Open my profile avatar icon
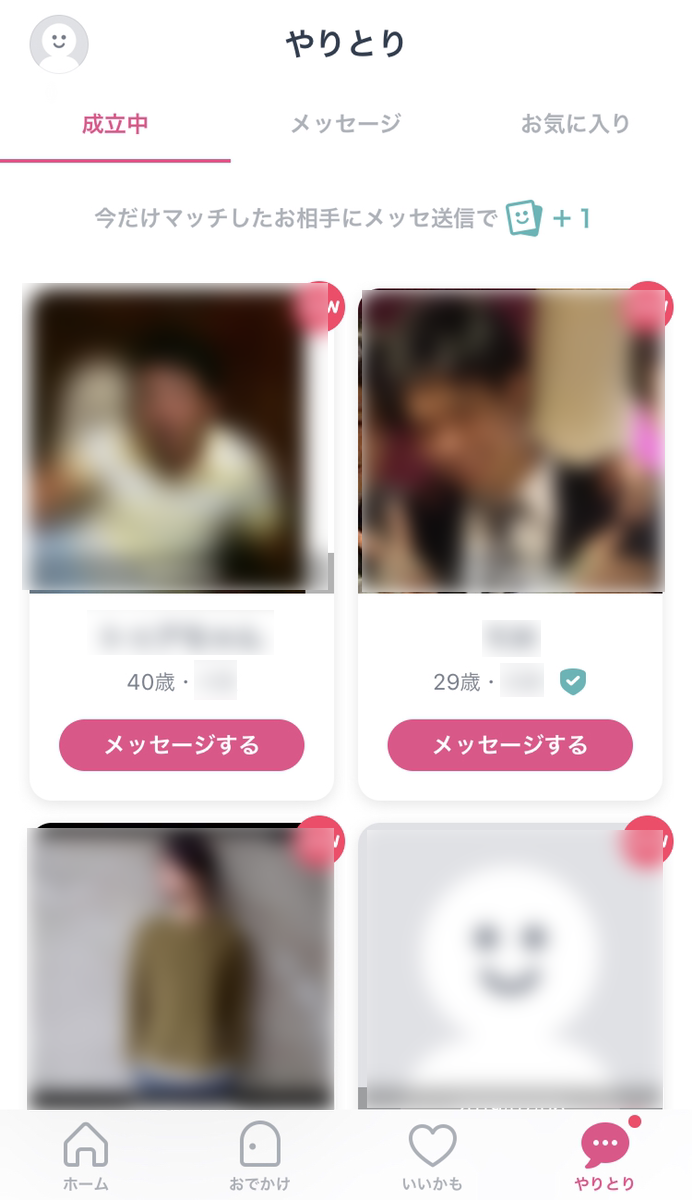Image resolution: width=692 pixels, height=1200 pixels. 59,44
